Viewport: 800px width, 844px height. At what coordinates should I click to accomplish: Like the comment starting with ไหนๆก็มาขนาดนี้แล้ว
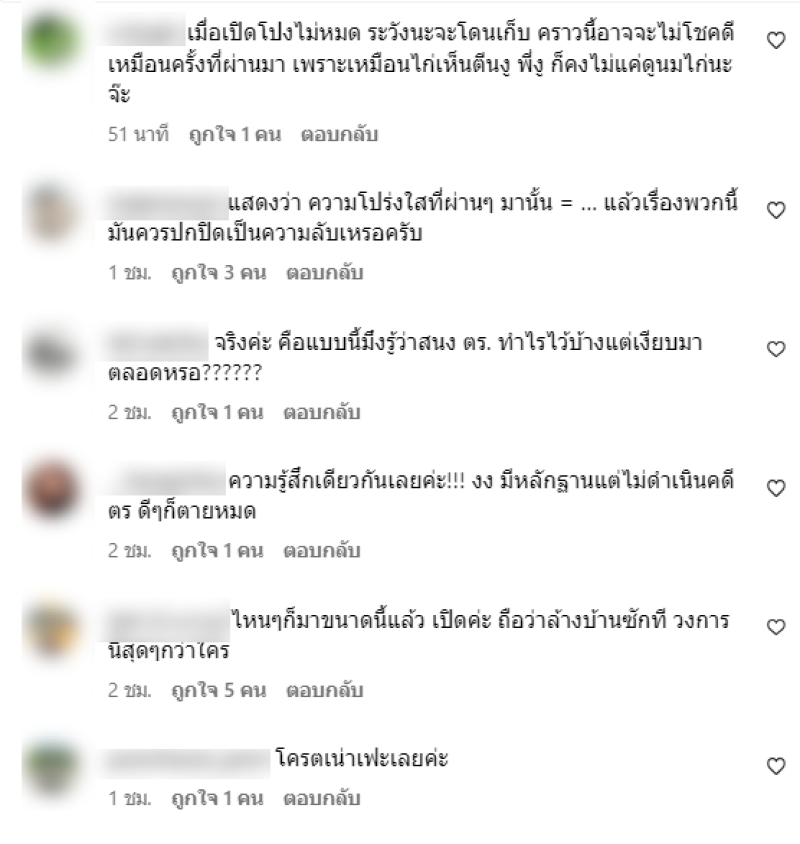click(774, 627)
